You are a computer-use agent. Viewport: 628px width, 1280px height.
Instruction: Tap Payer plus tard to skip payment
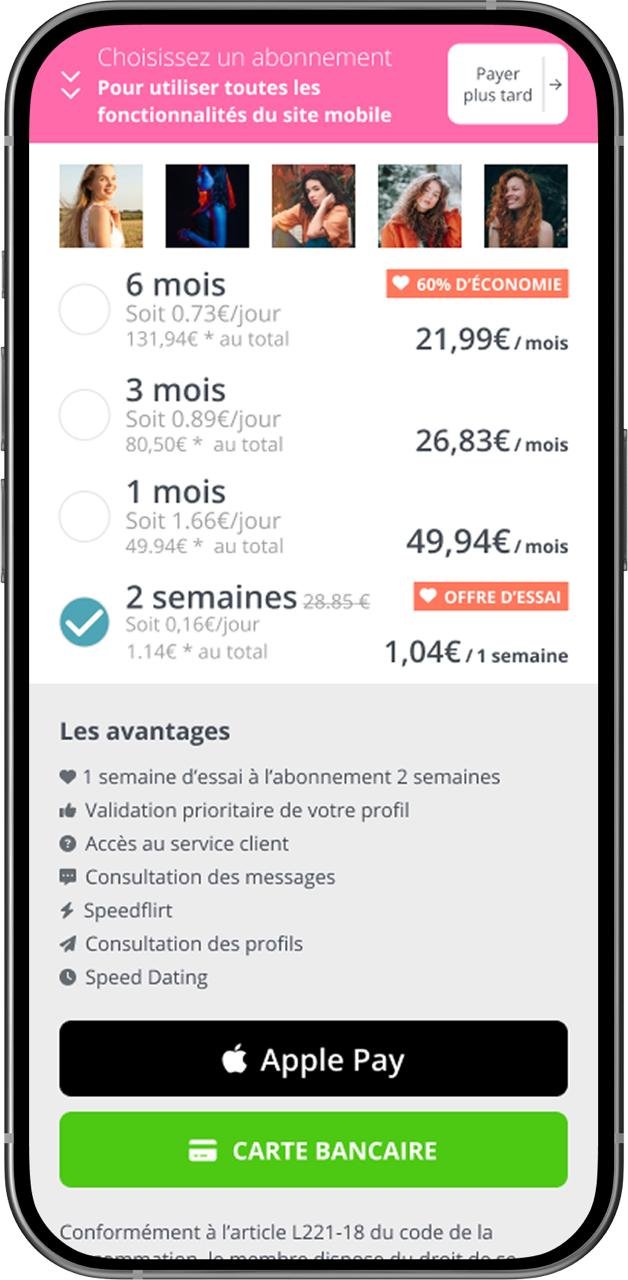(507, 85)
